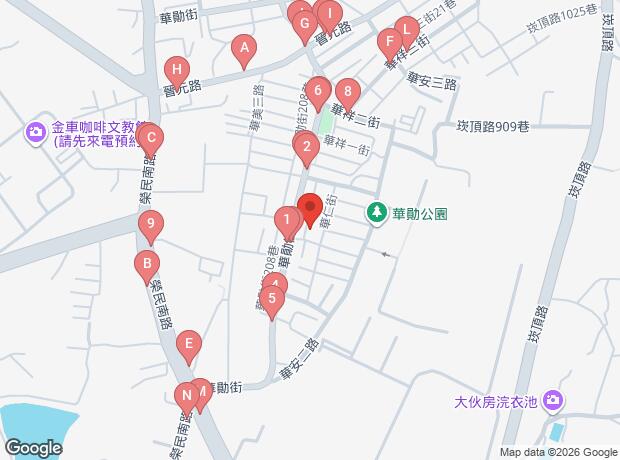Select map marker L
The width and height of the screenshot is (620, 460).
(405, 29)
